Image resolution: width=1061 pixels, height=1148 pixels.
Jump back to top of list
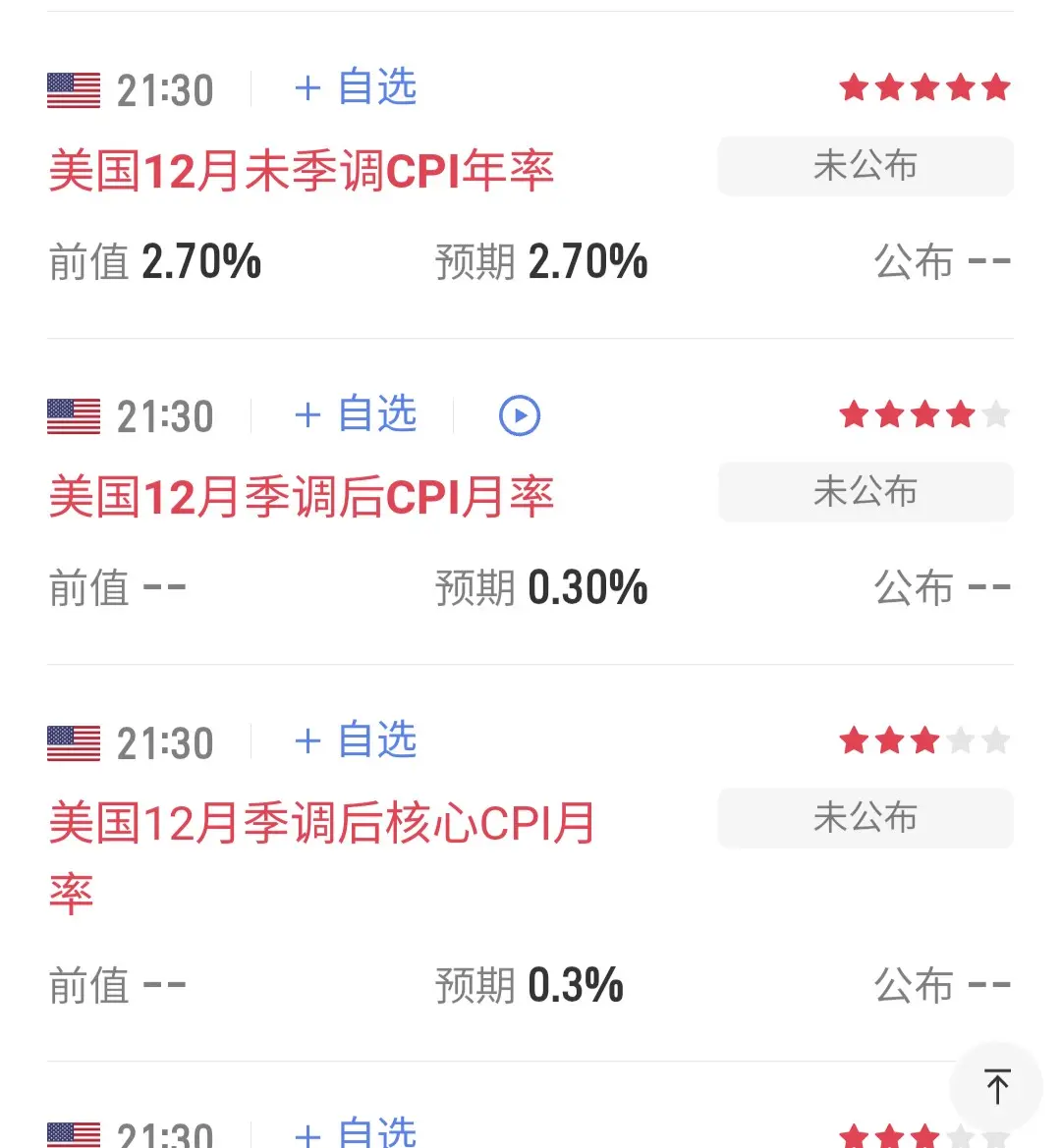click(x=996, y=1086)
